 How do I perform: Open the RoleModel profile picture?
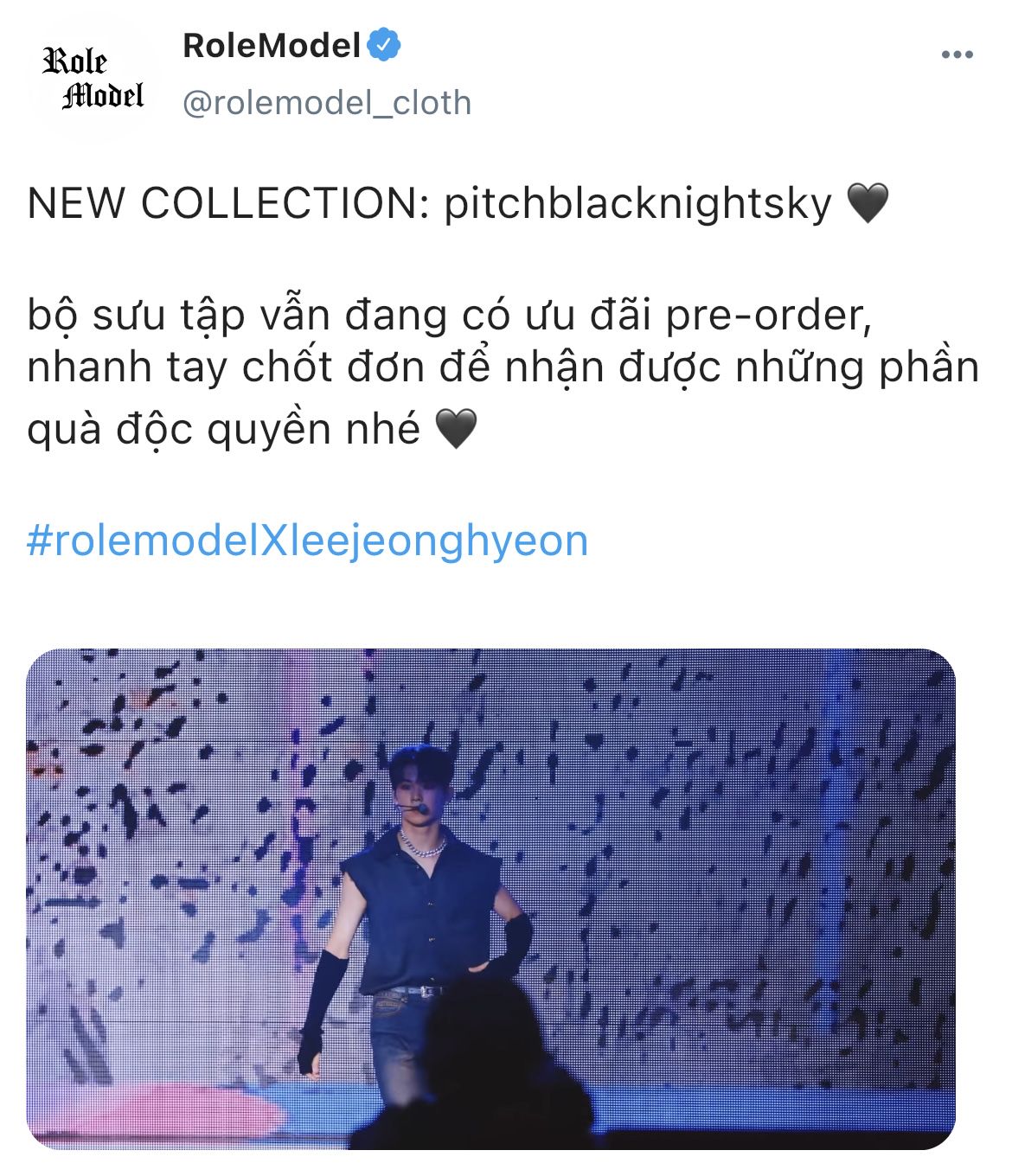[93, 80]
